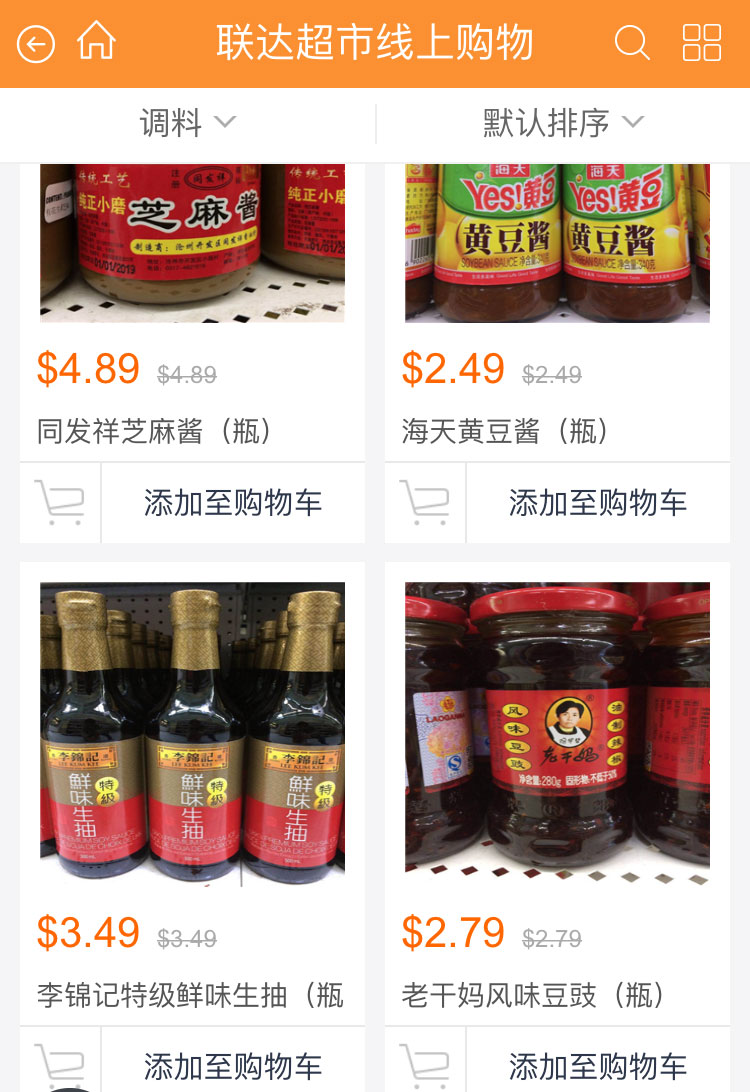
Task: Add 老干妈风味豆豉 to the cart
Action: [597, 1065]
